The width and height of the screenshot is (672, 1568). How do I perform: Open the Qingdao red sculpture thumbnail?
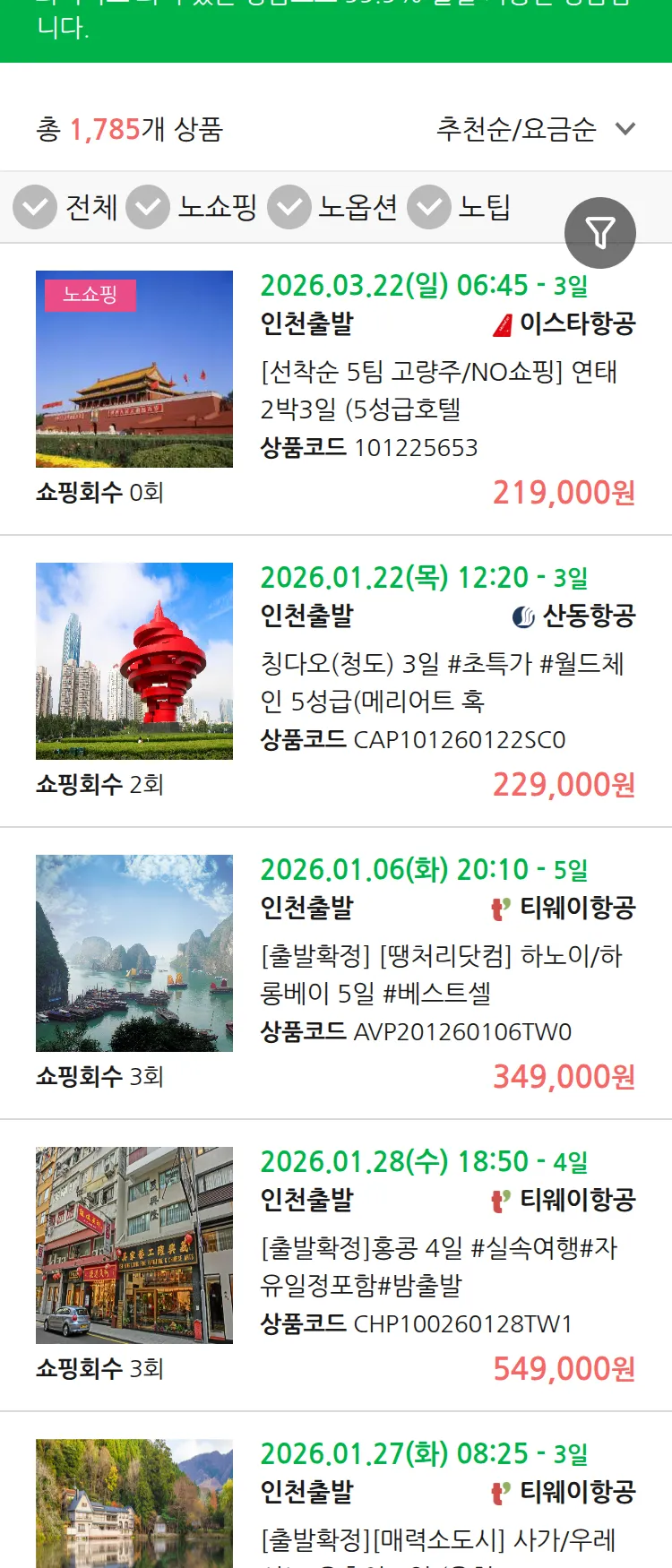[x=134, y=661]
